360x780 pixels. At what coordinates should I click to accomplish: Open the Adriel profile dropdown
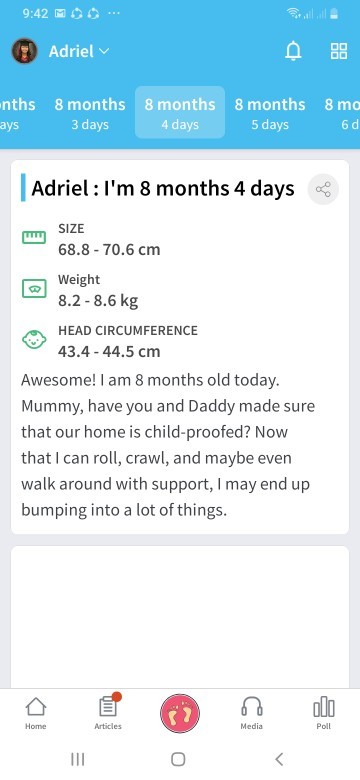(x=79, y=51)
